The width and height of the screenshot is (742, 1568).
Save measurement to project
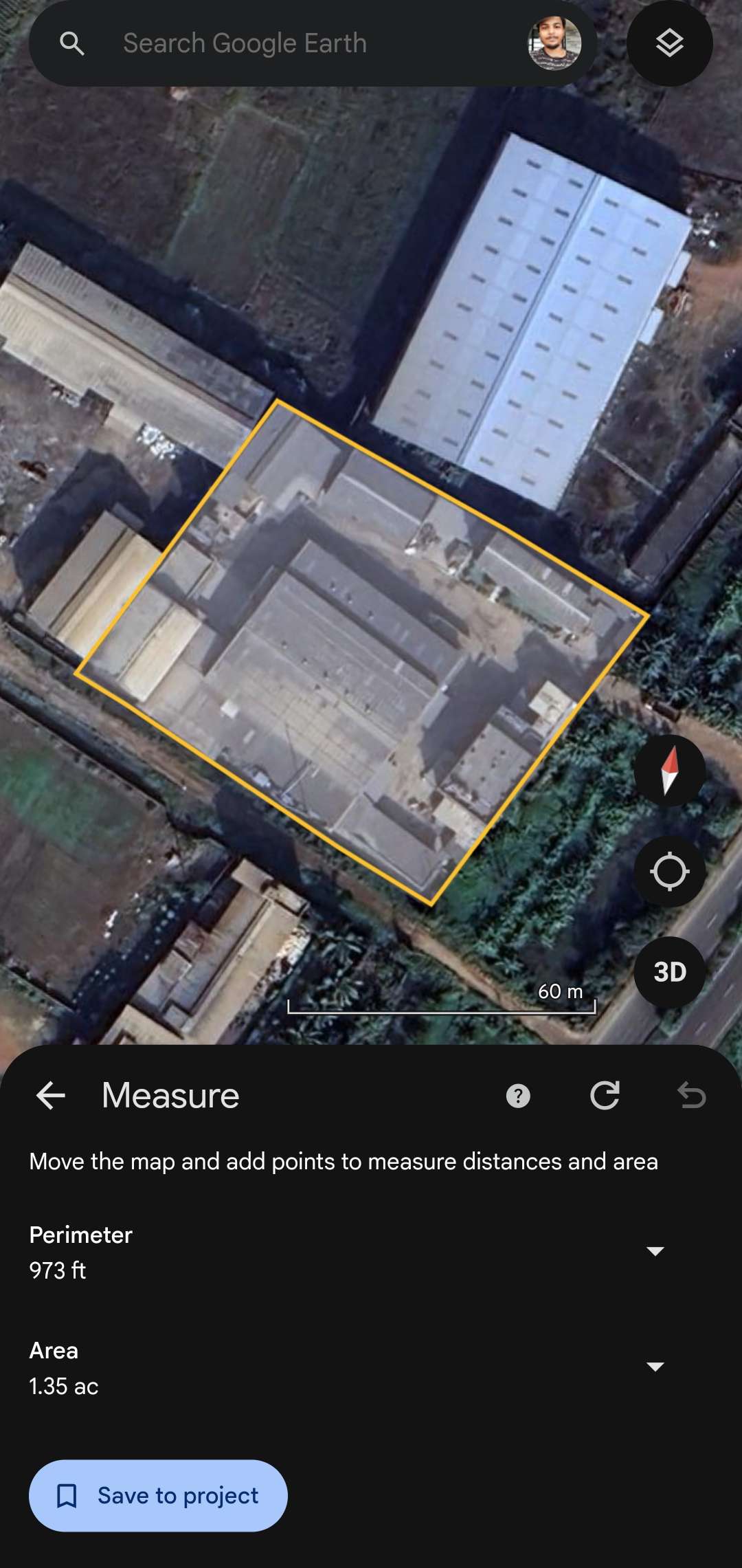tap(158, 1496)
